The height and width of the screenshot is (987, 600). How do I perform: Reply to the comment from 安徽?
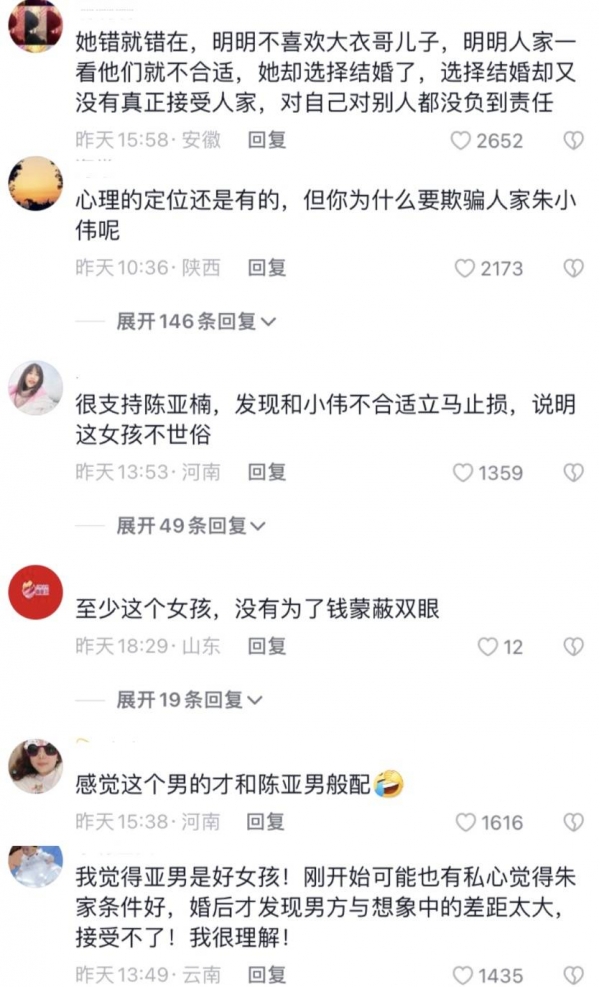(267, 141)
